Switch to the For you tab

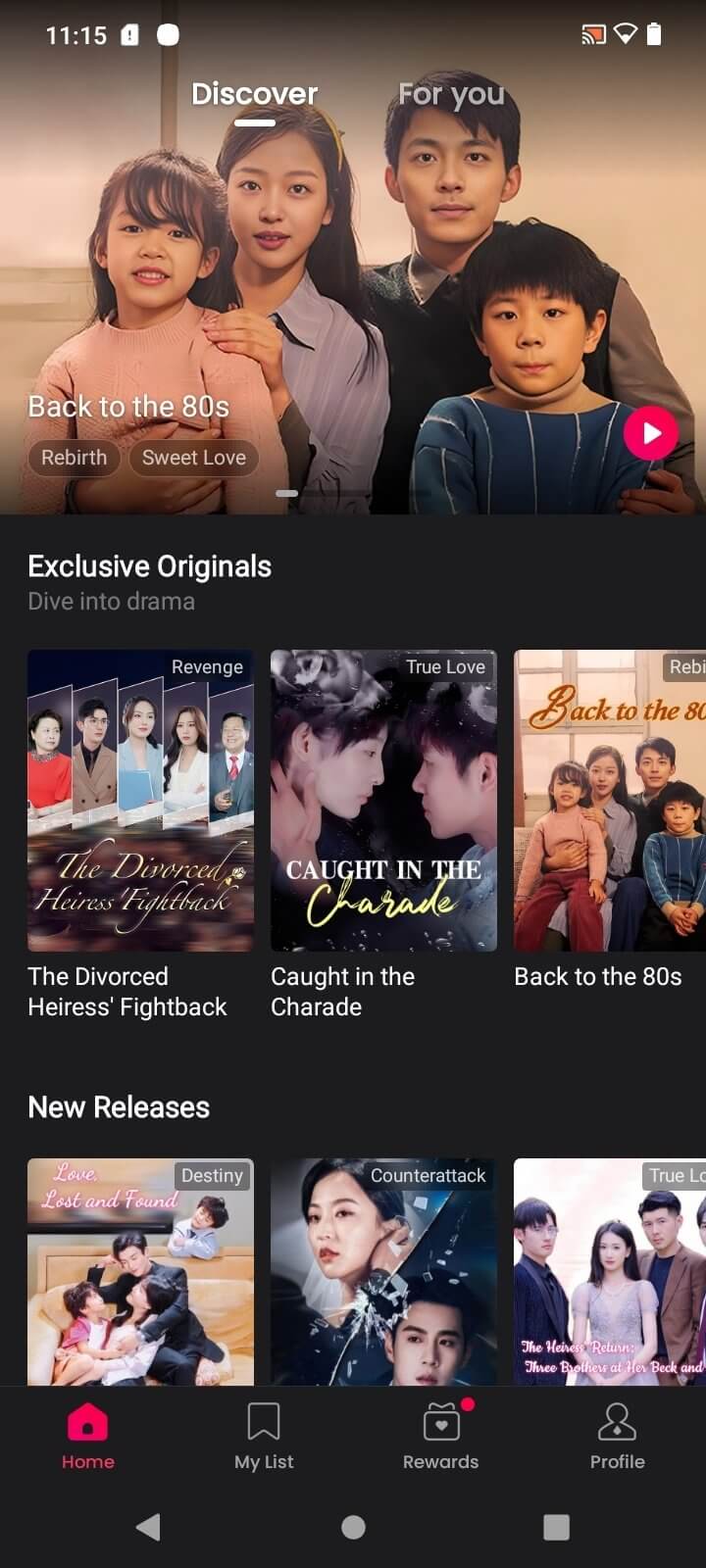click(x=451, y=94)
